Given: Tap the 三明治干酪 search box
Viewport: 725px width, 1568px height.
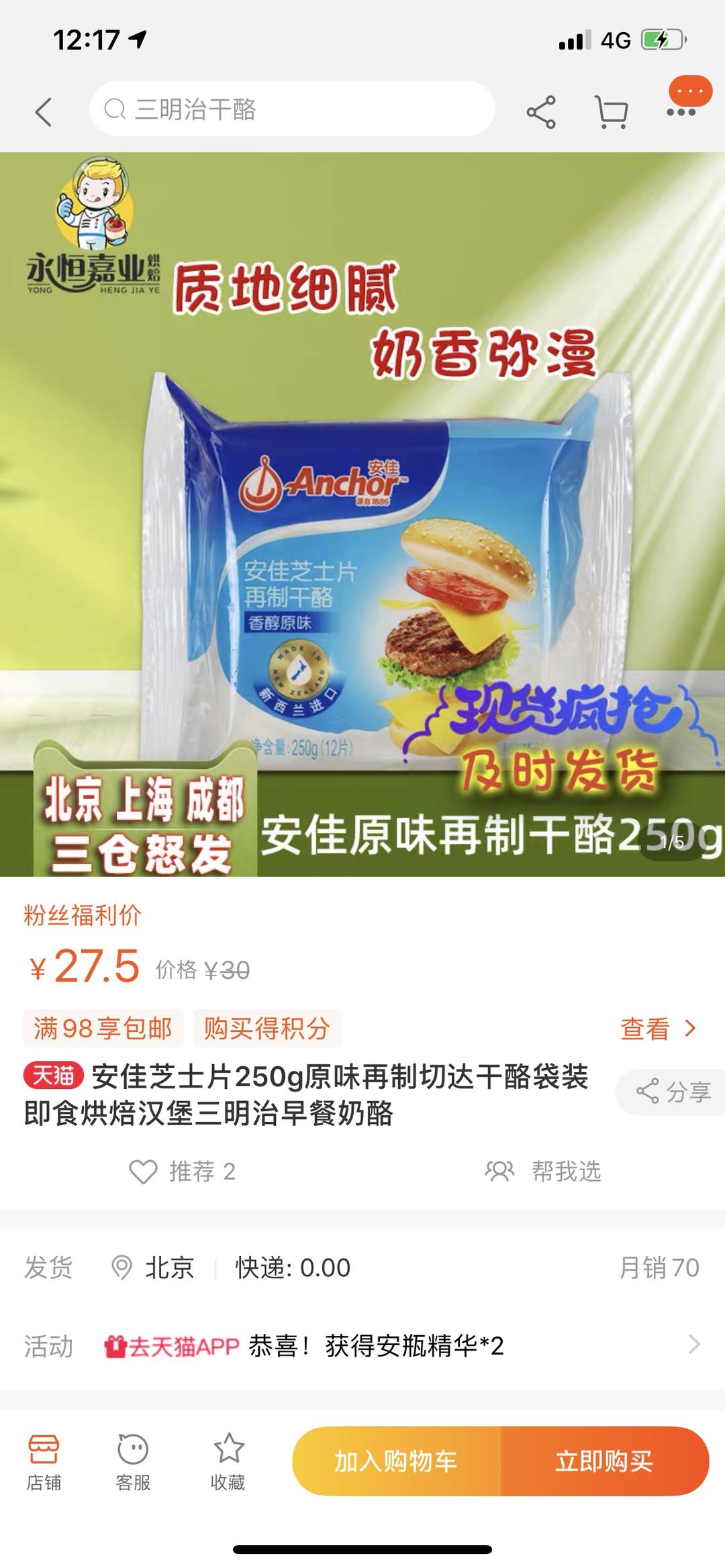Looking at the screenshot, I should pos(292,109).
